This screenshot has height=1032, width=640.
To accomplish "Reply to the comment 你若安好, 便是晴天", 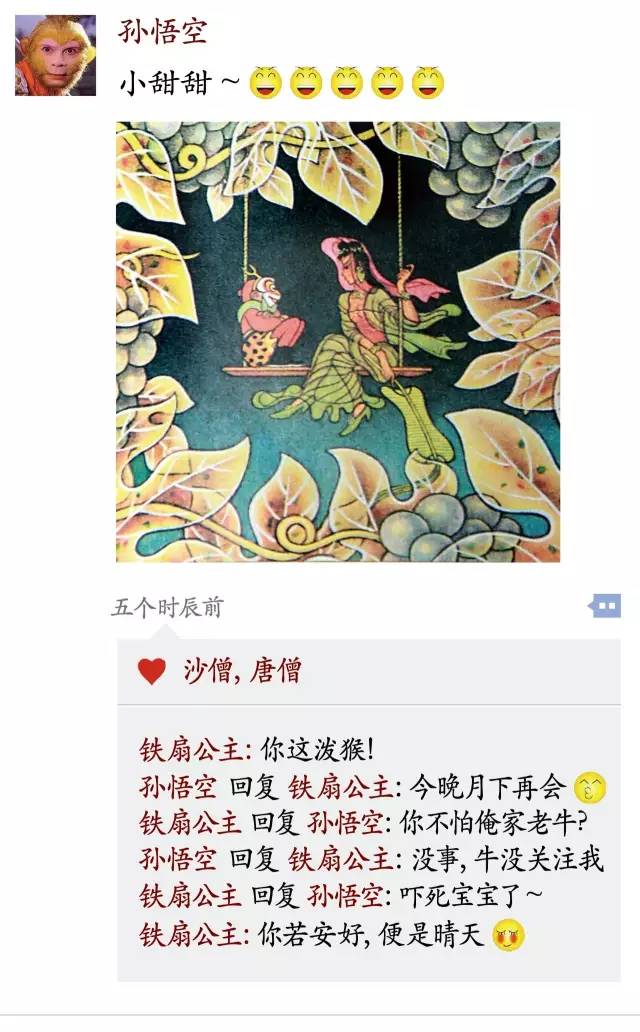I will click(x=370, y=934).
